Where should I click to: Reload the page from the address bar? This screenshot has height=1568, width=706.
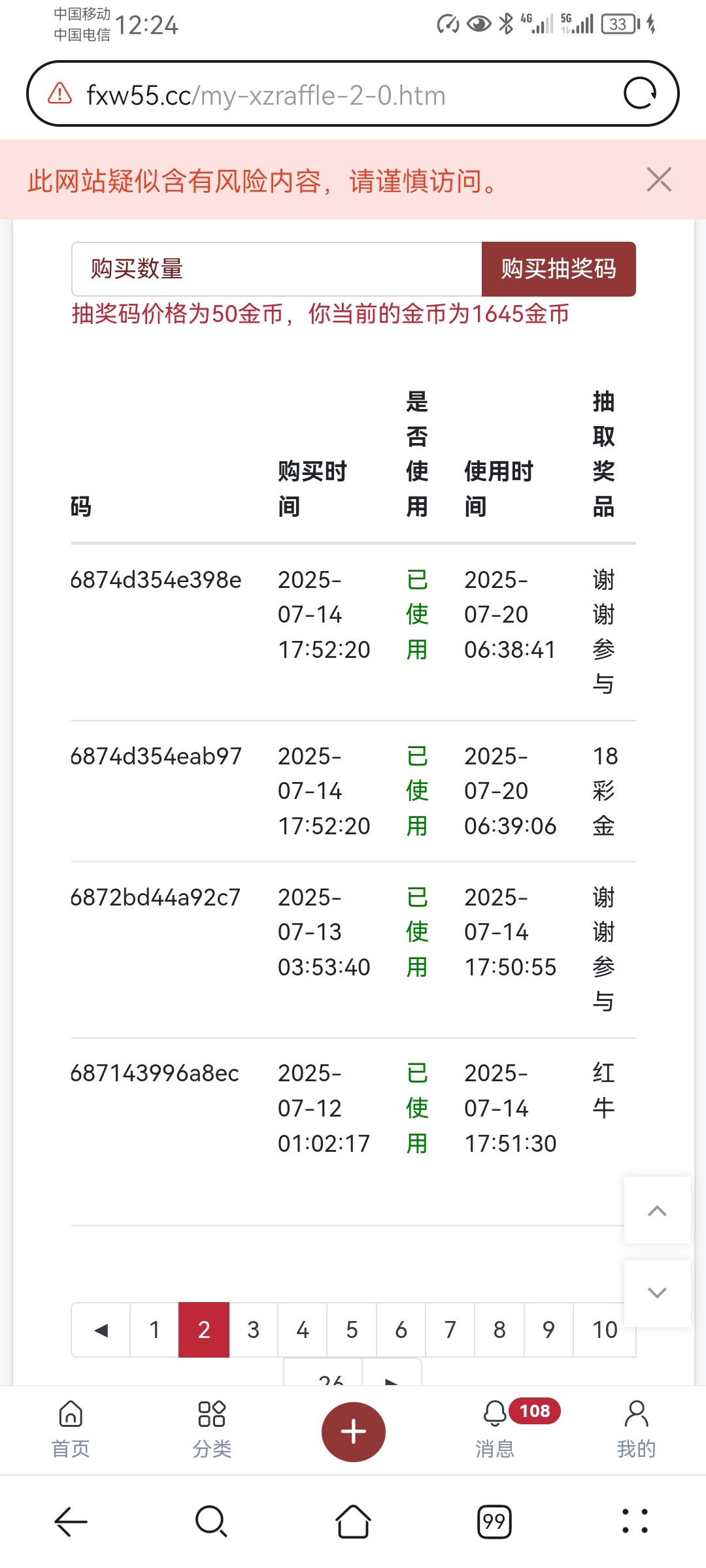640,93
